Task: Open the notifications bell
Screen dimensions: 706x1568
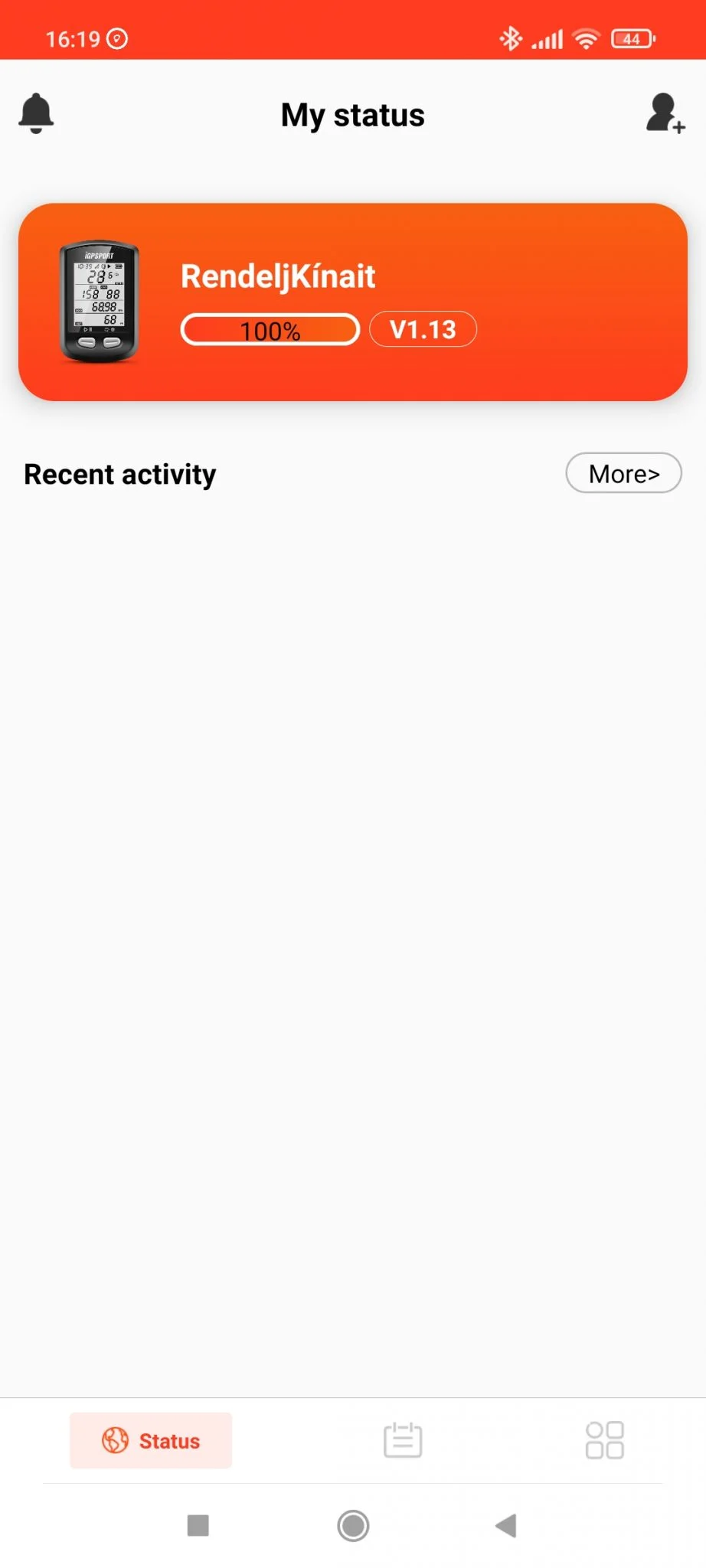Action: click(x=36, y=114)
